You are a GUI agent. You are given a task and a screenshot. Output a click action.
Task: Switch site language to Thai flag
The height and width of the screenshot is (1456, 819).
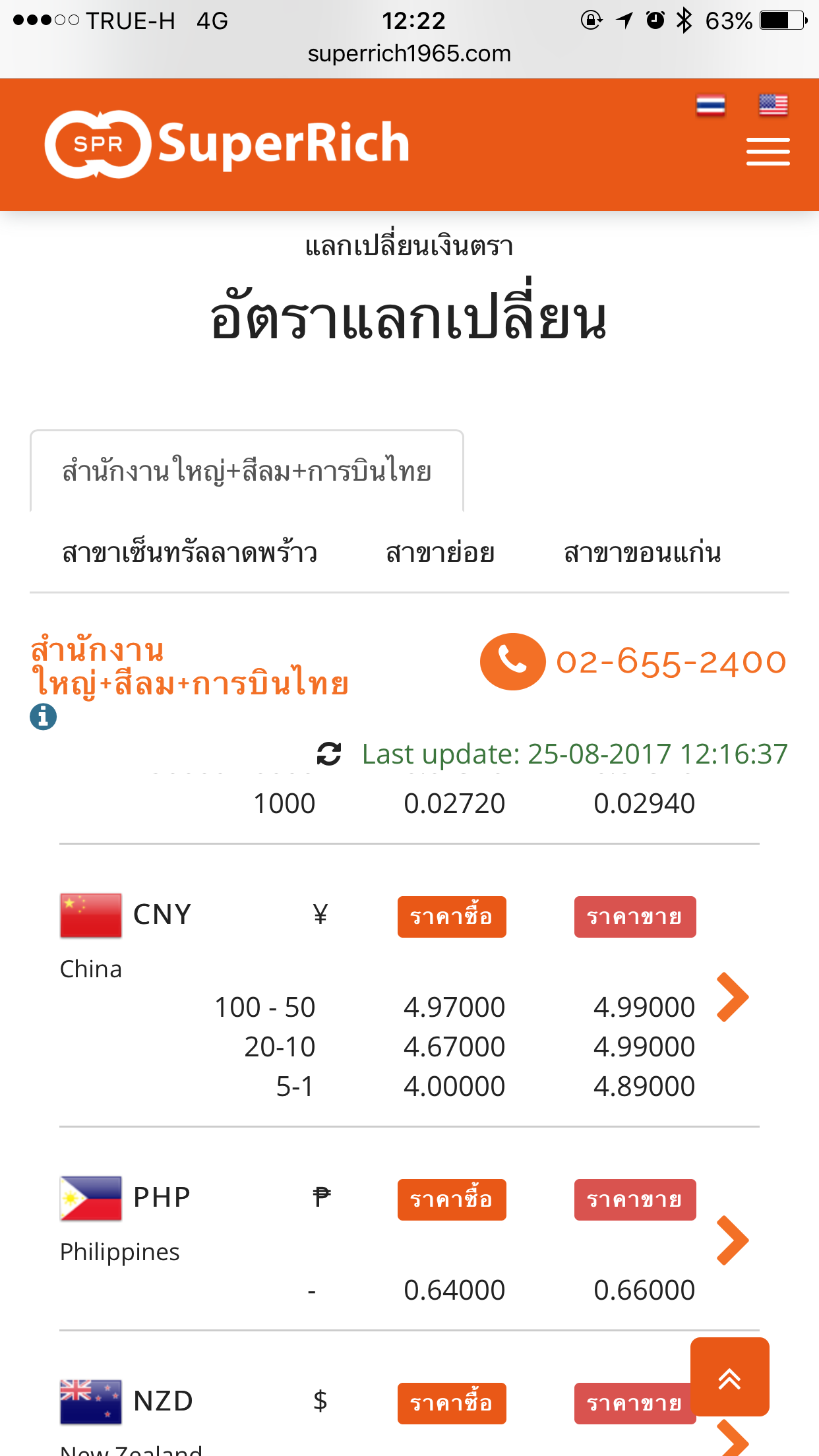(711, 106)
